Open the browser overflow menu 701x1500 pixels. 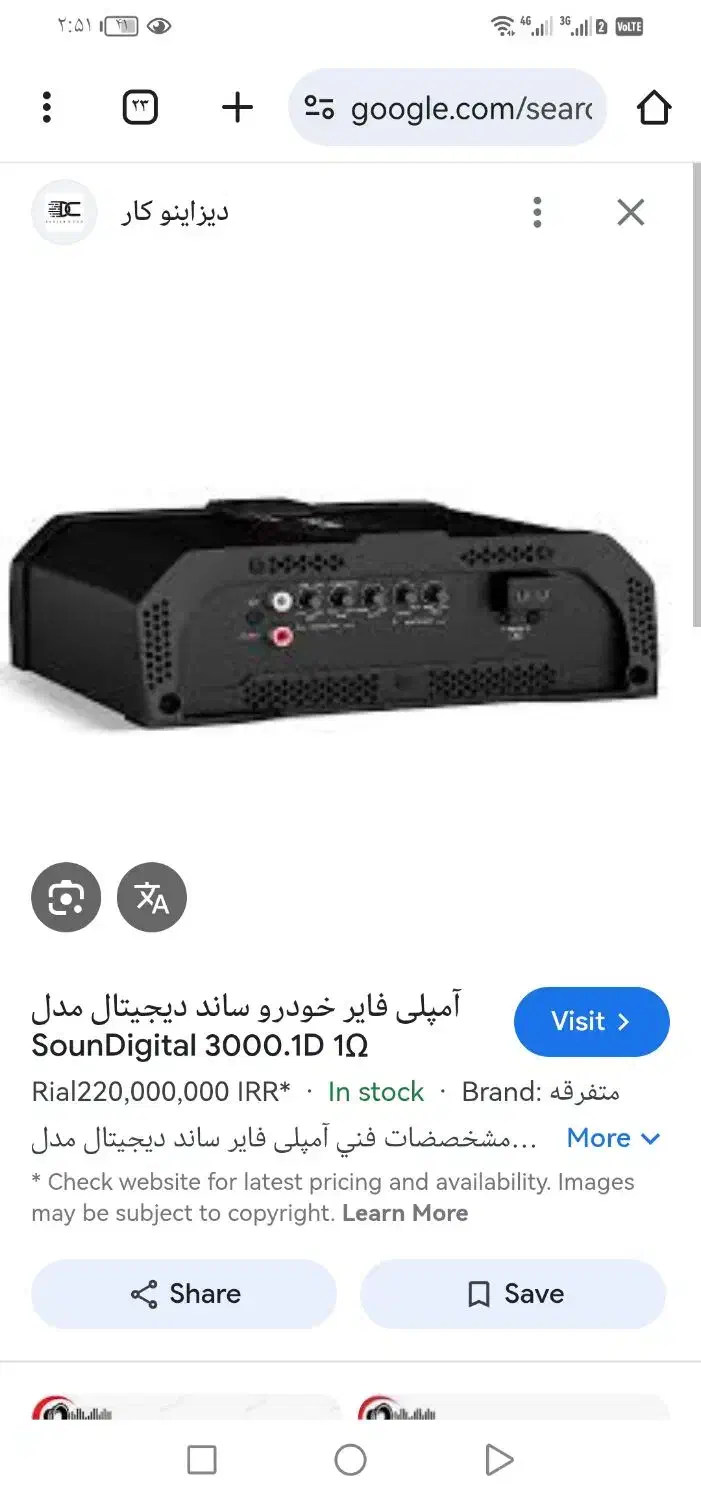(46, 107)
